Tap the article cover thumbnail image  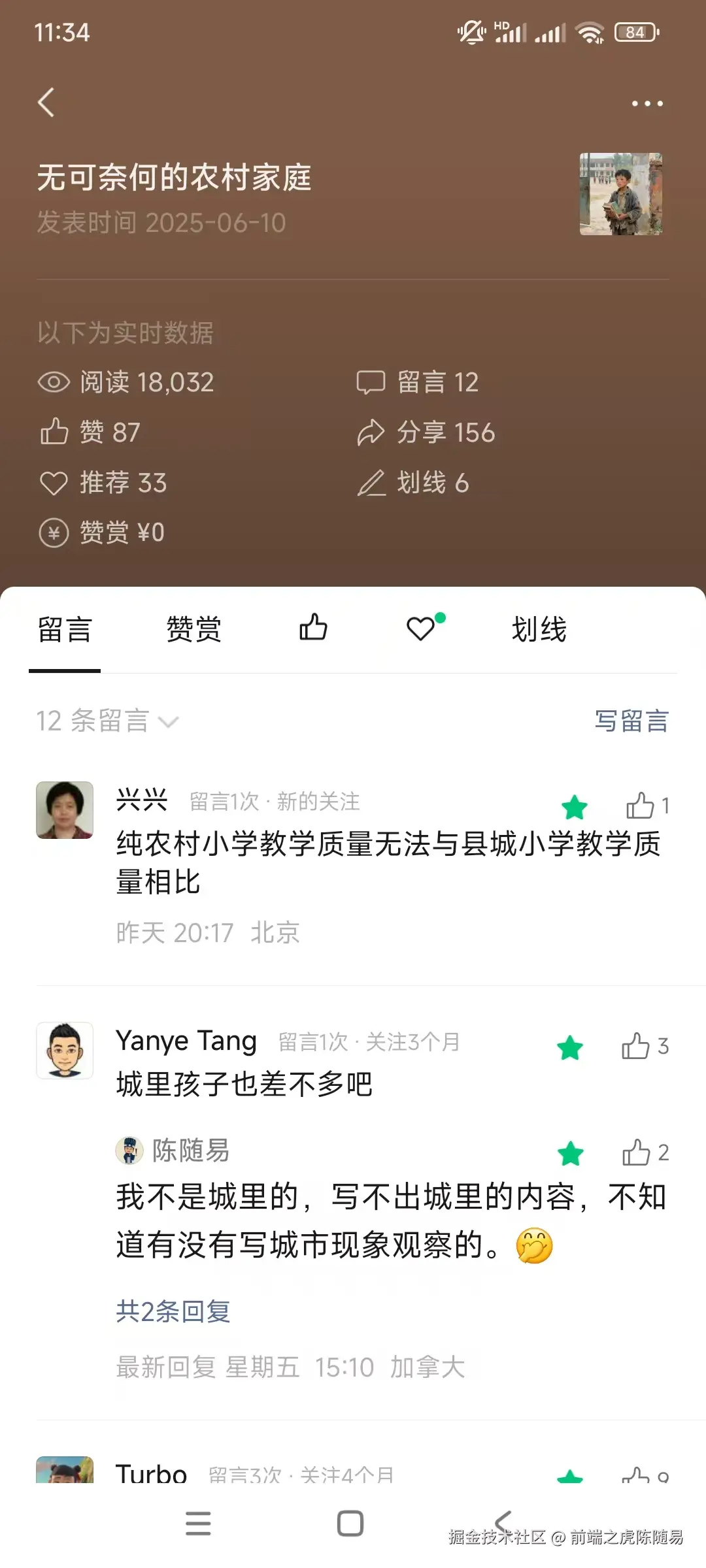point(622,194)
